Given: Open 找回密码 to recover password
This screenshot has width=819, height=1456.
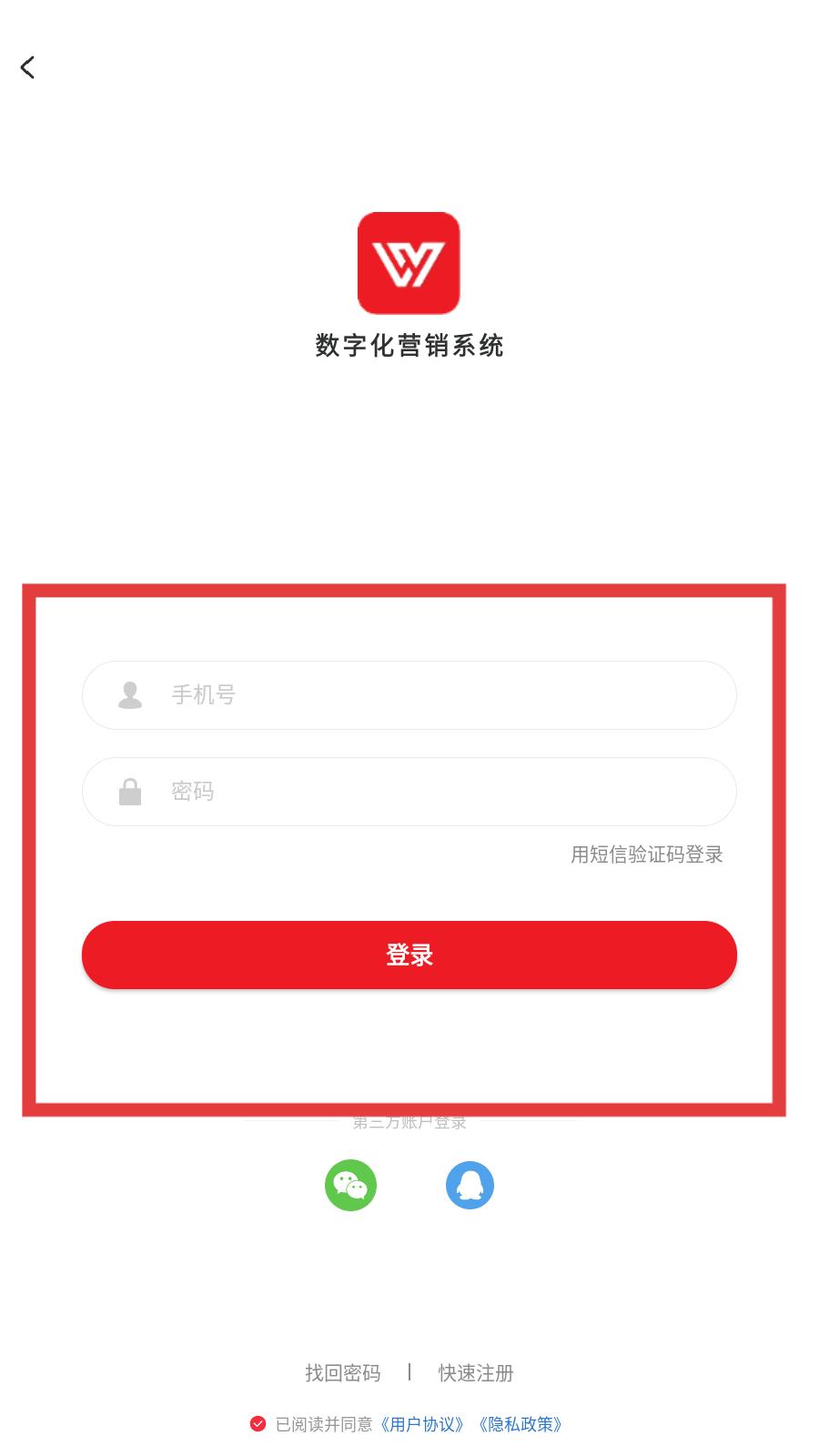Looking at the screenshot, I should click(x=342, y=1373).
